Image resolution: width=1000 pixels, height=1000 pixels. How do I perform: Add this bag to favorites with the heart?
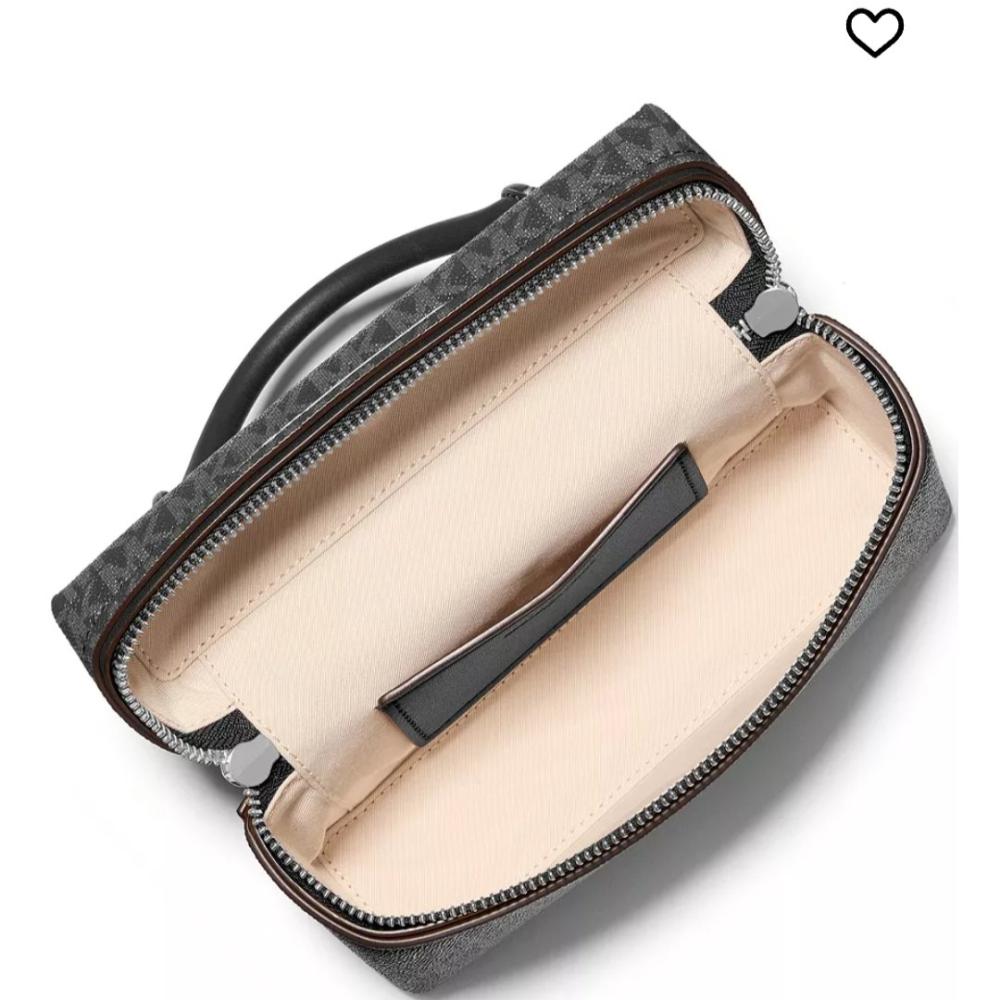coord(875,33)
